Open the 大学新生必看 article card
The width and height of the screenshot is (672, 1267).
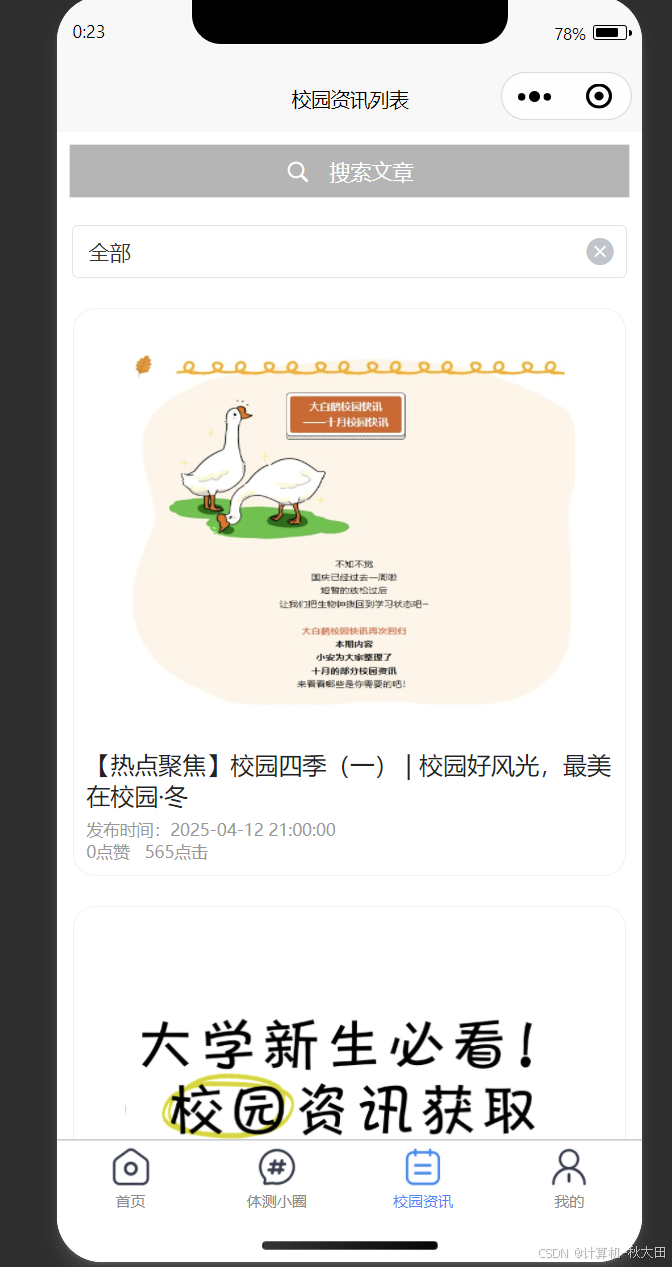tap(349, 1023)
